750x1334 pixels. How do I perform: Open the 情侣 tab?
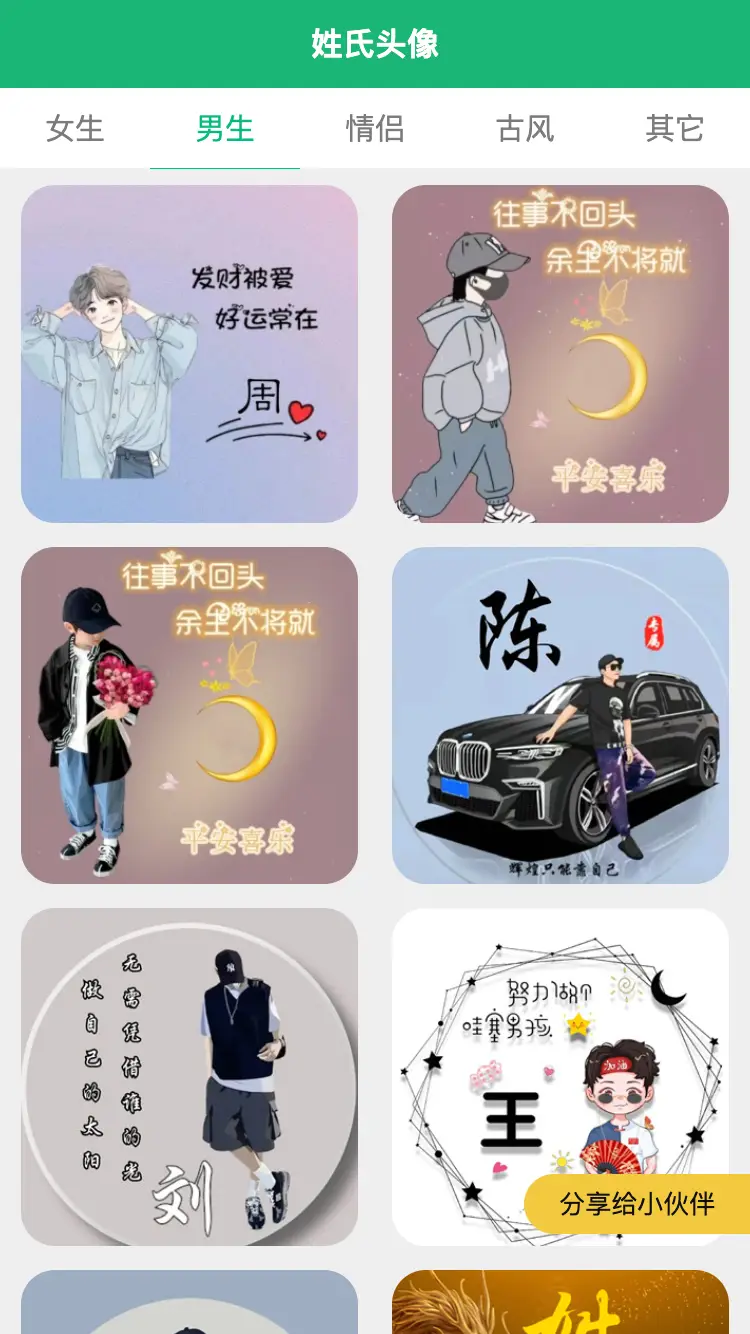(x=375, y=129)
